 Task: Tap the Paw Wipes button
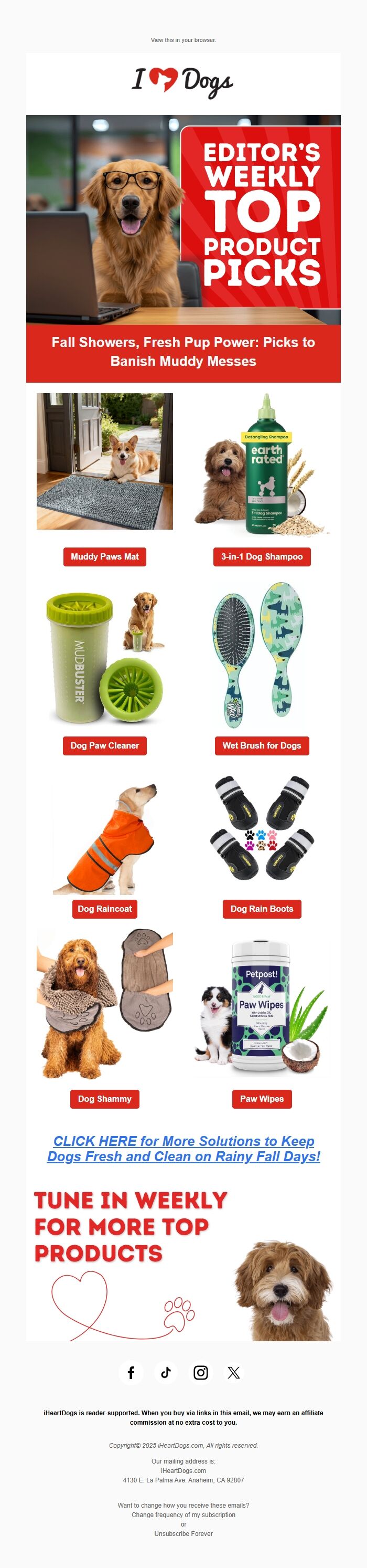coord(261,1099)
